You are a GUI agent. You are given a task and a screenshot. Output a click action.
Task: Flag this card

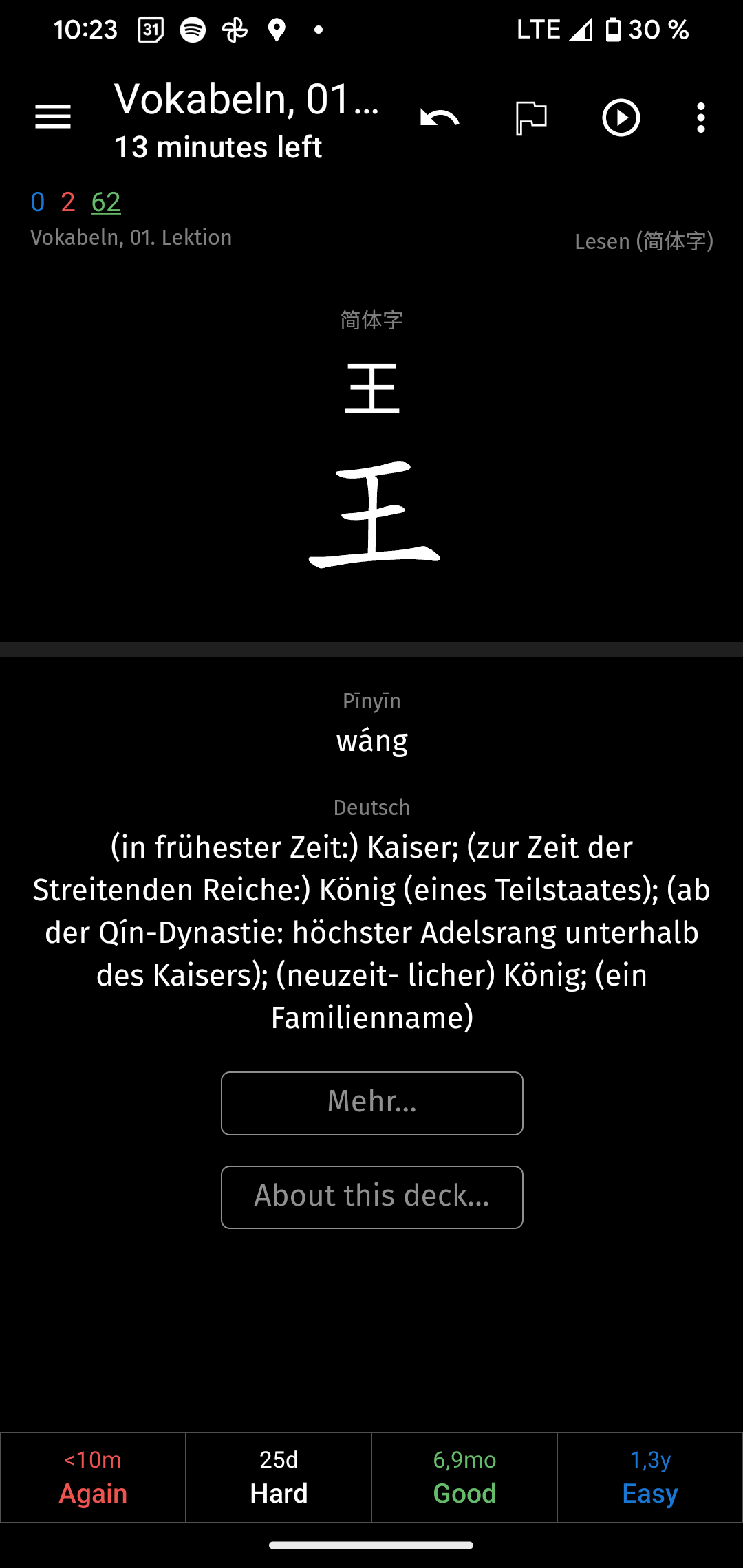click(531, 118)
